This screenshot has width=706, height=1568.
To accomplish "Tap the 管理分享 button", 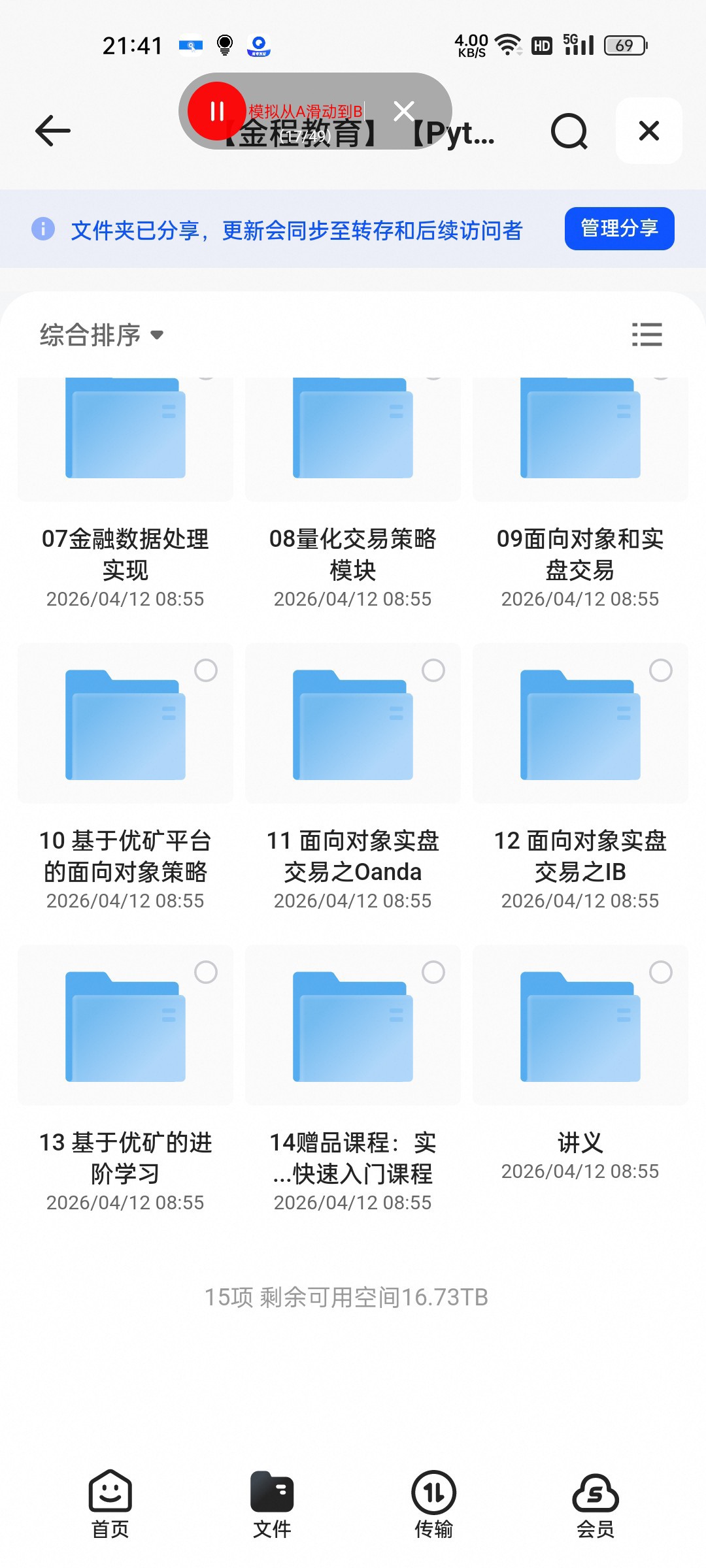I will point(619,229).
